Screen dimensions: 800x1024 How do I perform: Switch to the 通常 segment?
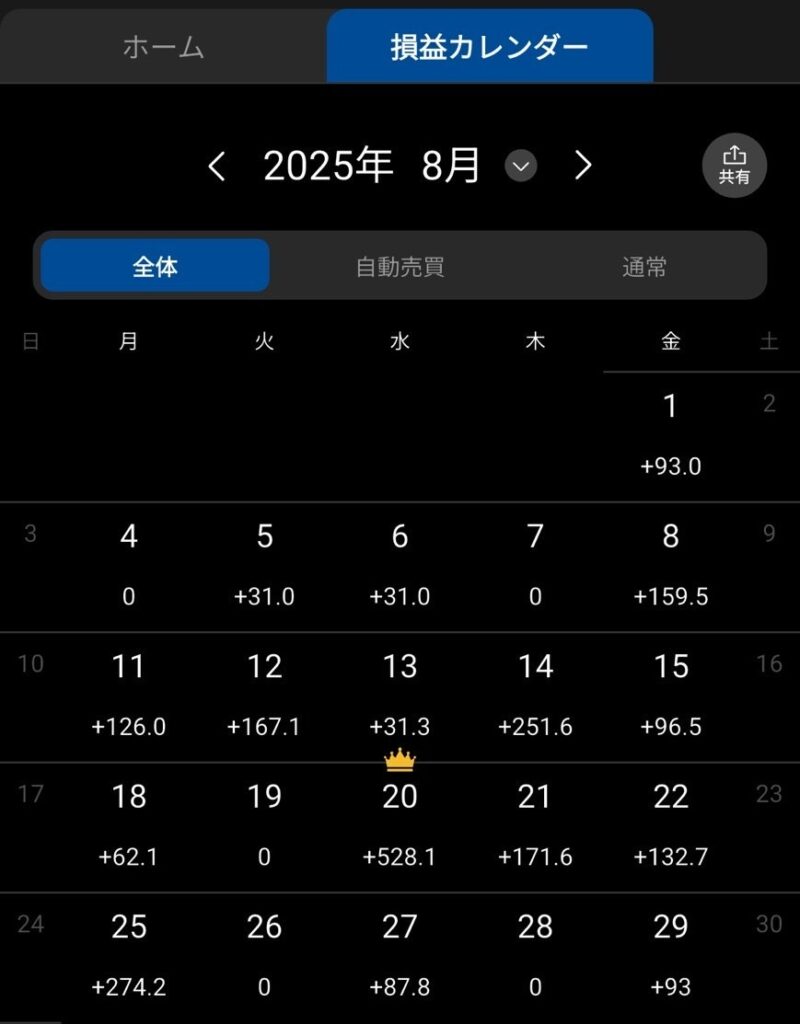[644, 267]
